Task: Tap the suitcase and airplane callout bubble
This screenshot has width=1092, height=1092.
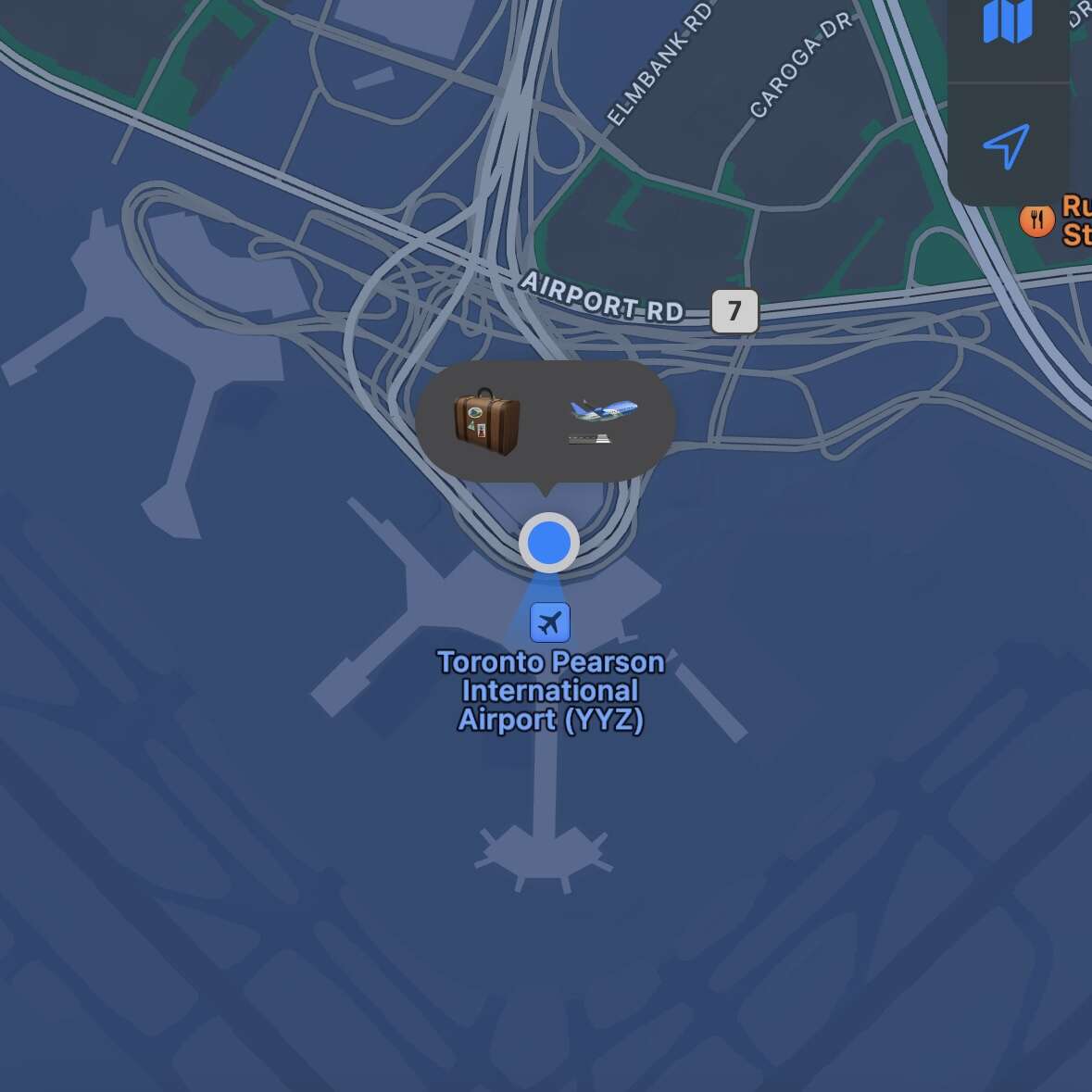Action: point(546,421)
